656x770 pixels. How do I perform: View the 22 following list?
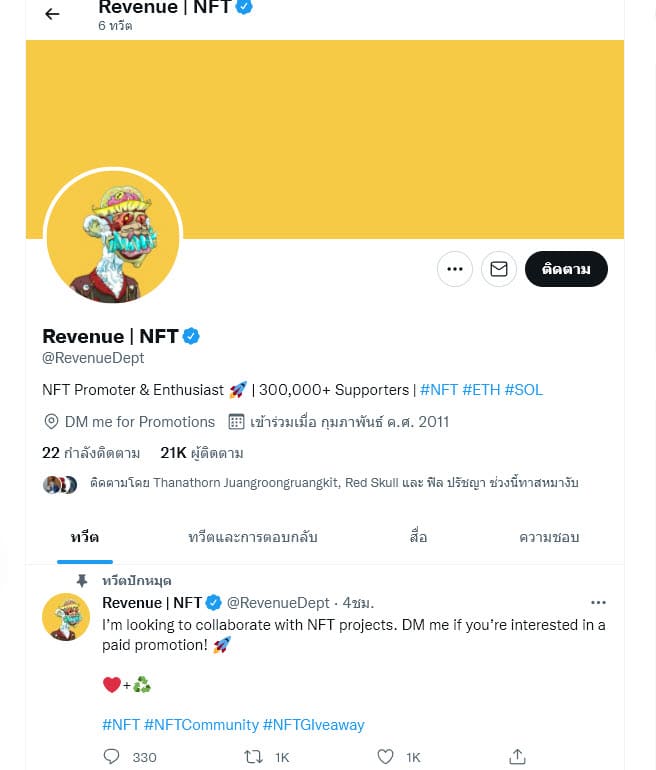[x=91, y=453]
